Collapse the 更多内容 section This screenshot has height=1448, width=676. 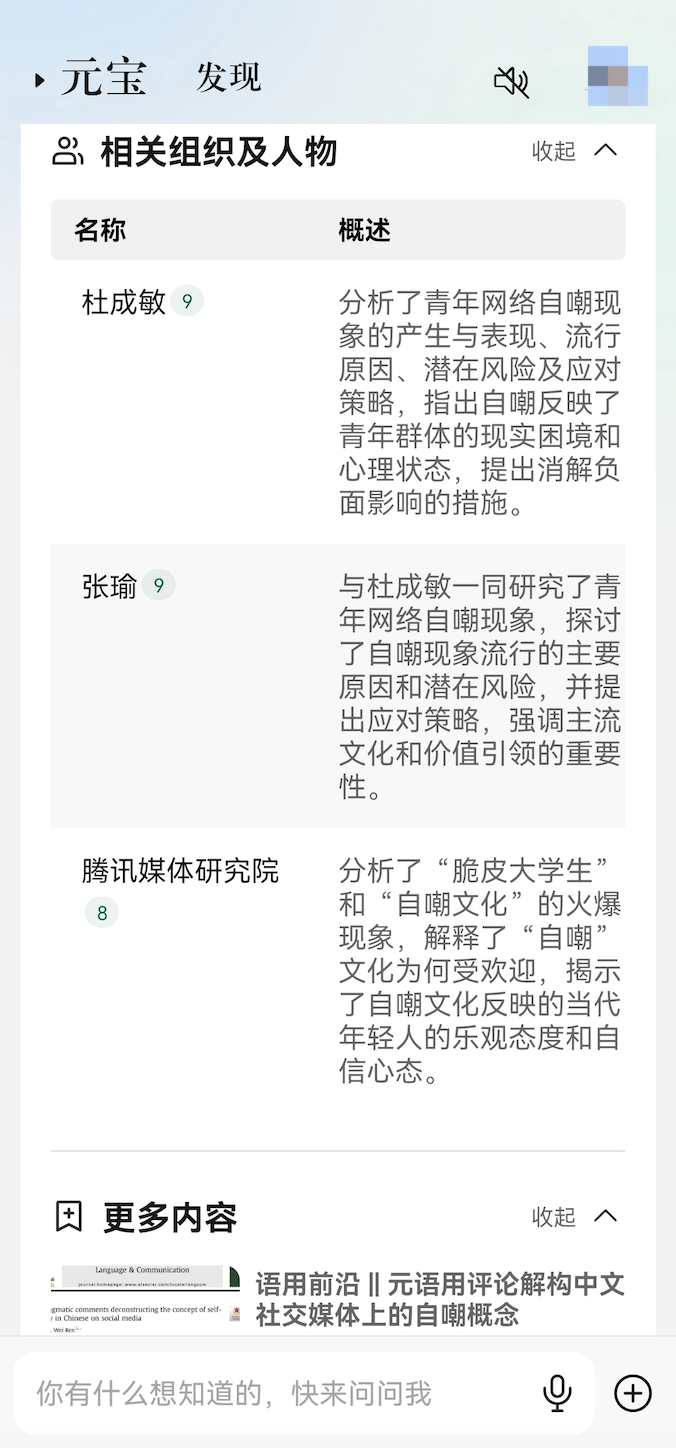(x=575, y=1217)
